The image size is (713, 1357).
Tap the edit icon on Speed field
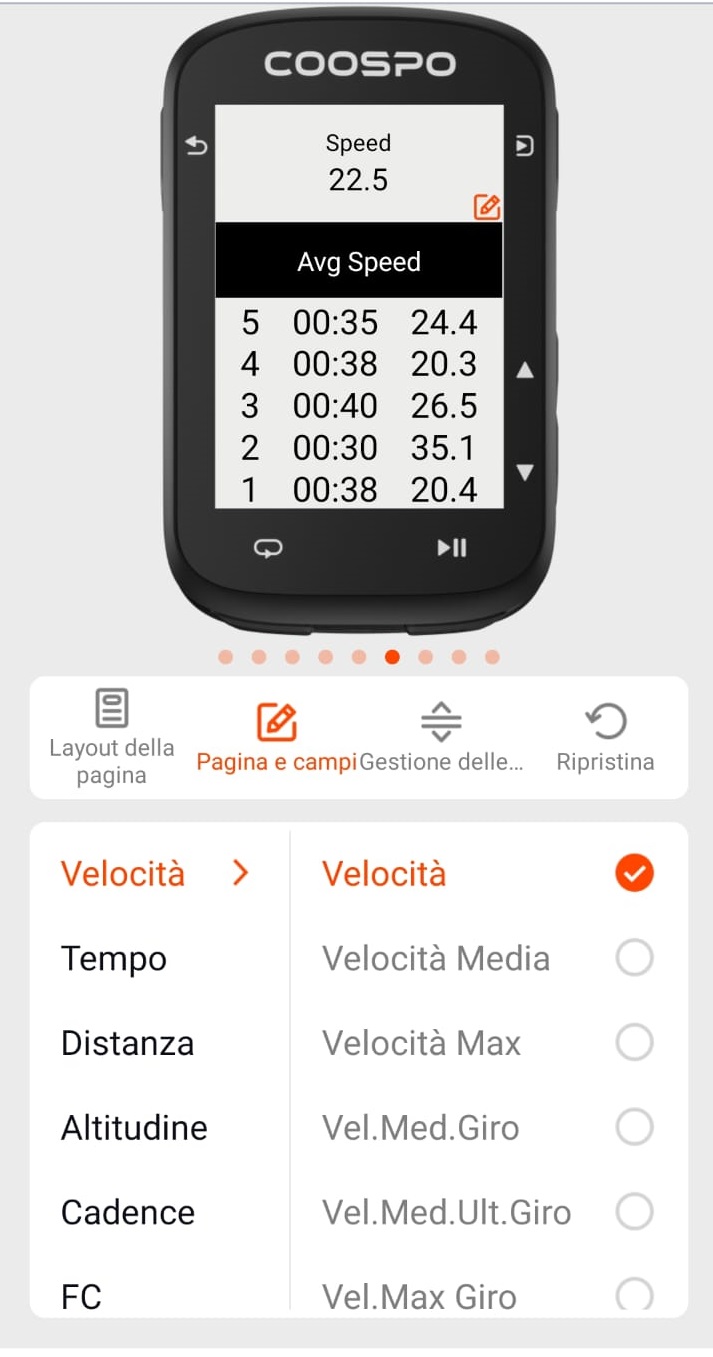[487, 207]
